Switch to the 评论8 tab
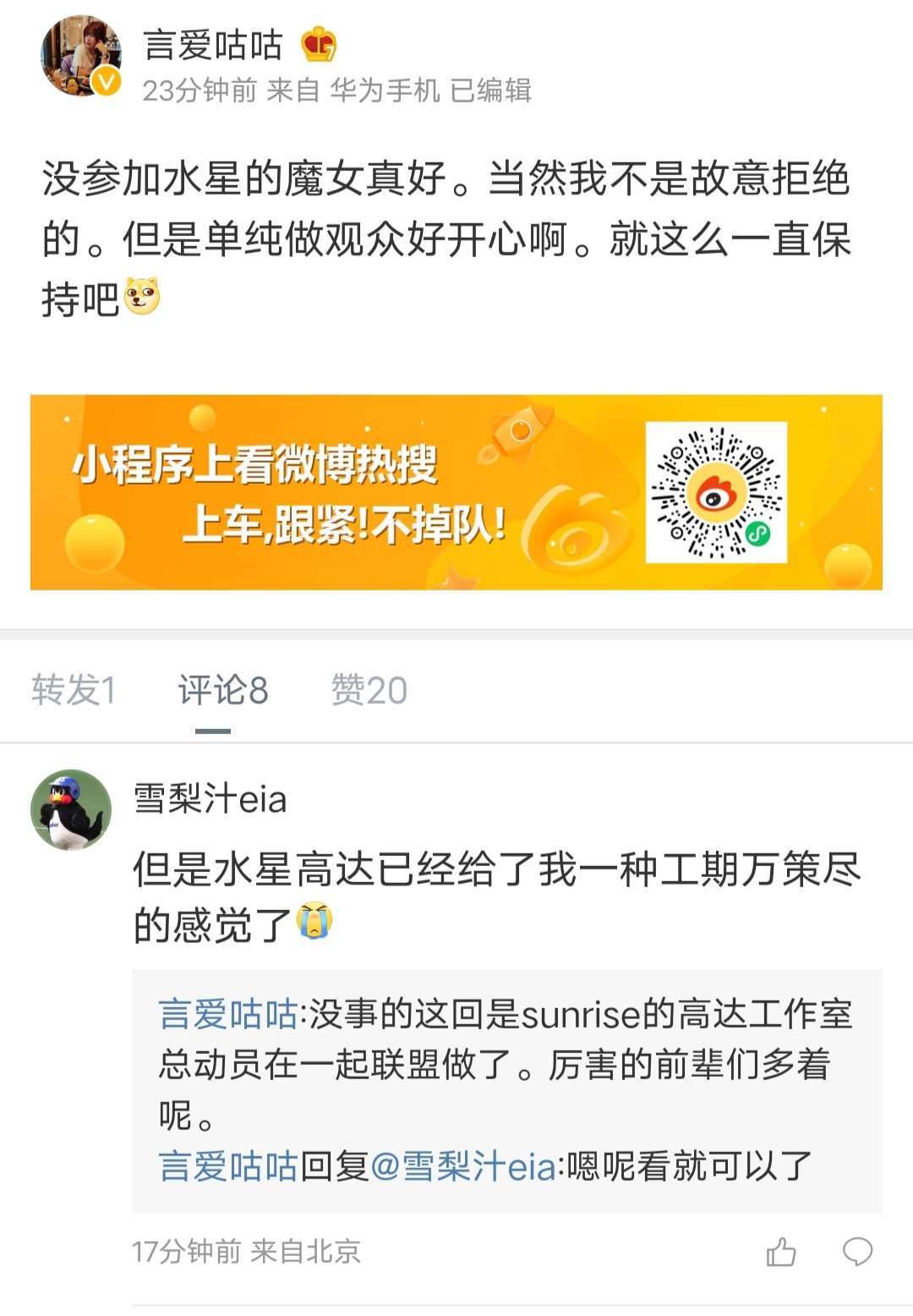Viewport: 913px width, 1316px height. click(x=222, y=690)
